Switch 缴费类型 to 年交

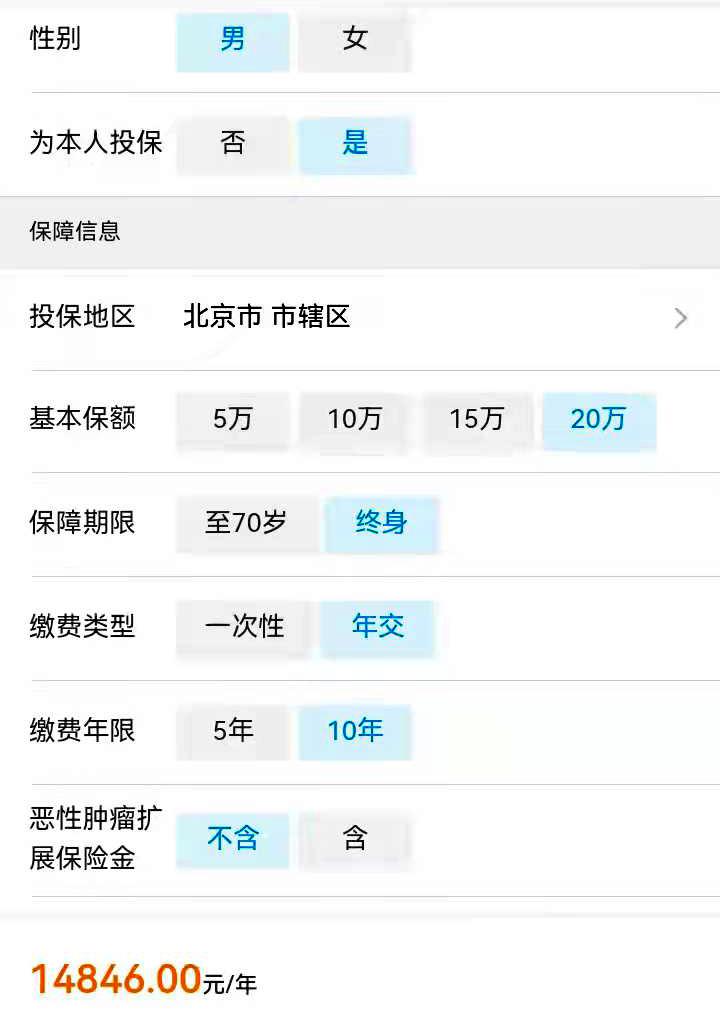tap(378, 628)
